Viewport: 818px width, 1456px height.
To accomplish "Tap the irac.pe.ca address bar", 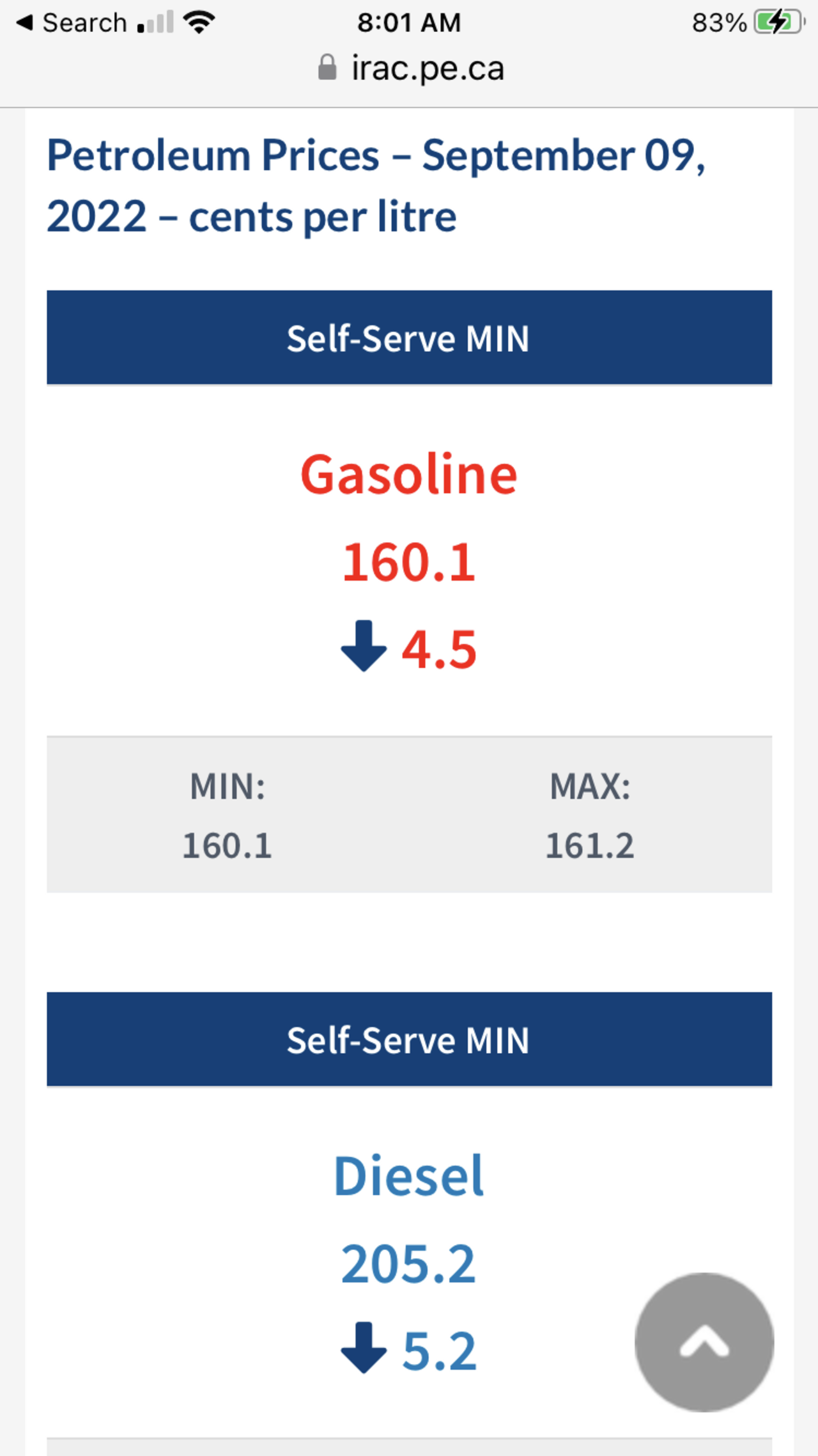I will point(410,68).
